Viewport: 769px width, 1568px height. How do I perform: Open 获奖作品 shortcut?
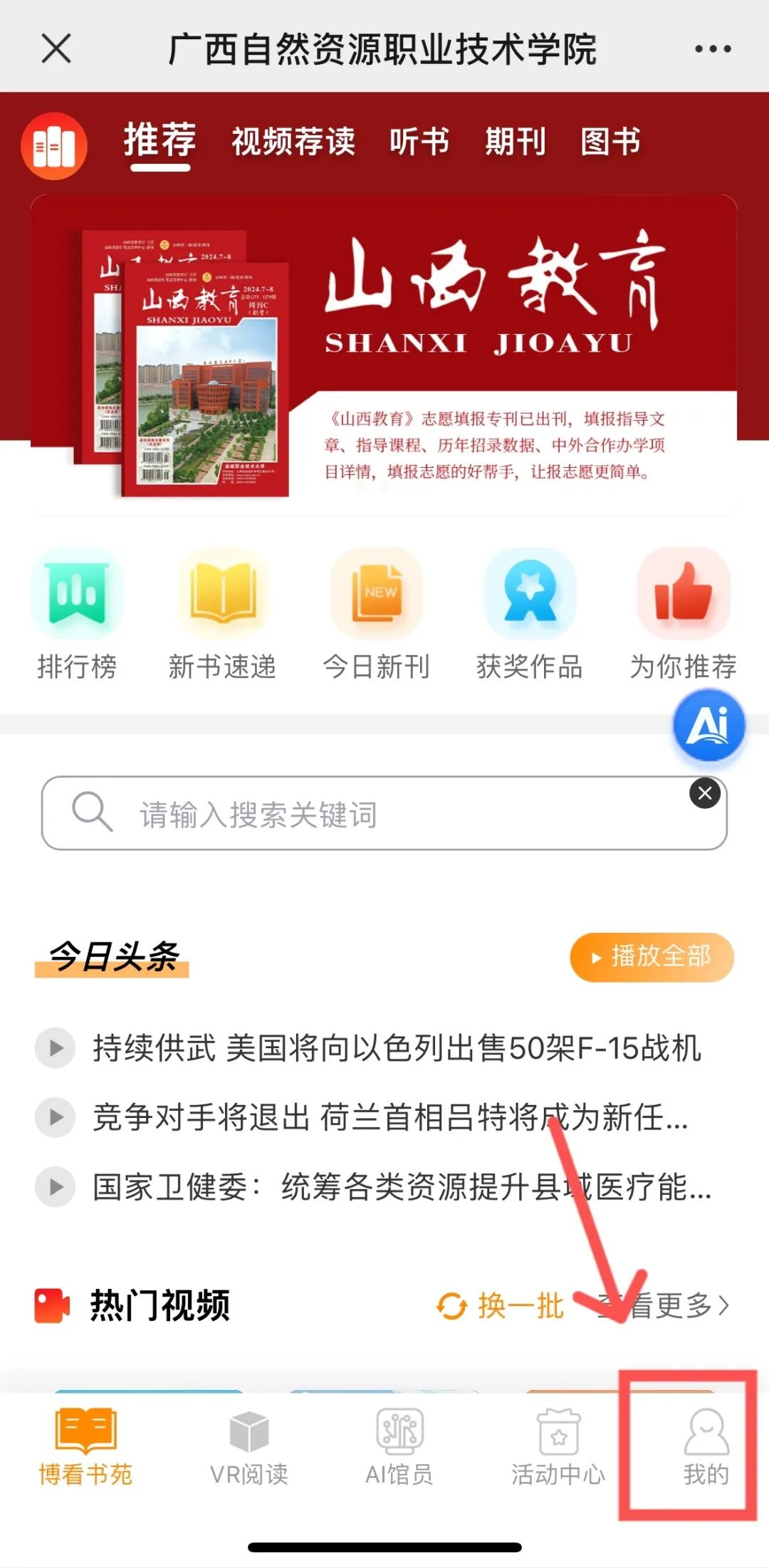pos(530,614)
